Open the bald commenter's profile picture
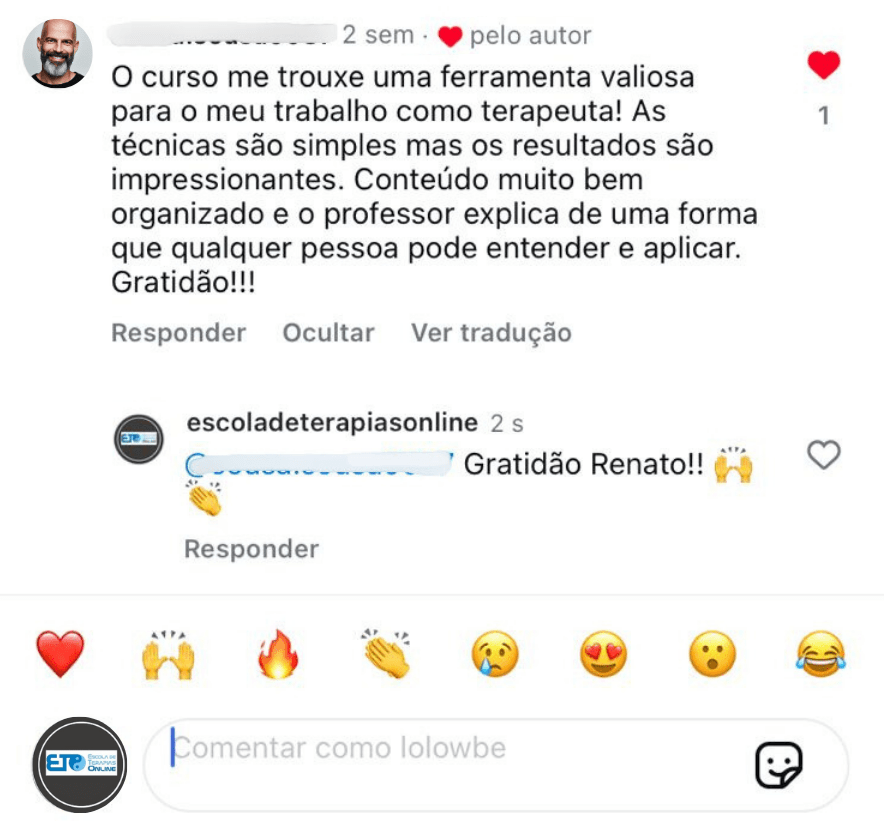 tap(58, 54)
